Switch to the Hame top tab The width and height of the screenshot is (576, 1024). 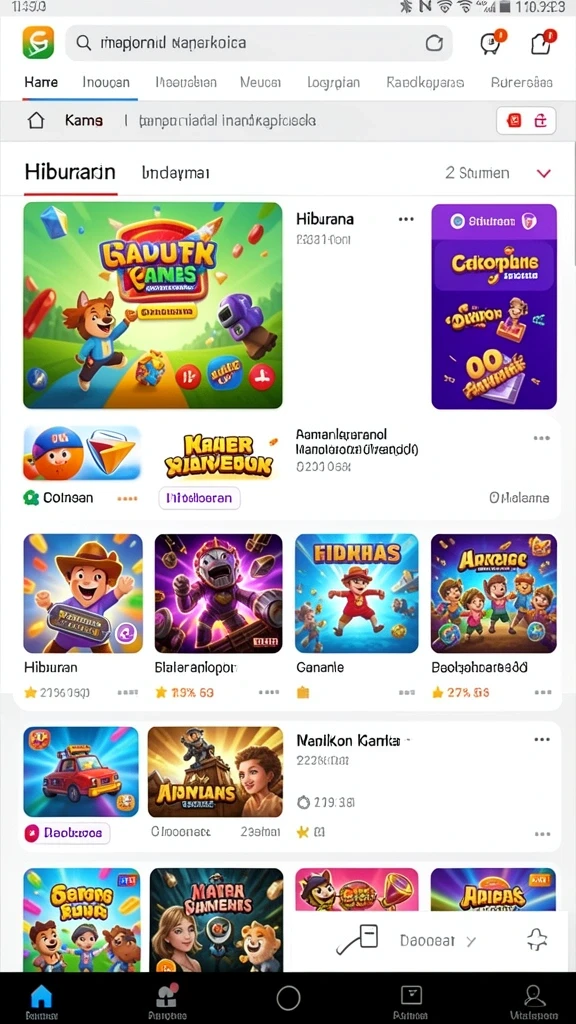click(x=40, y=82)
